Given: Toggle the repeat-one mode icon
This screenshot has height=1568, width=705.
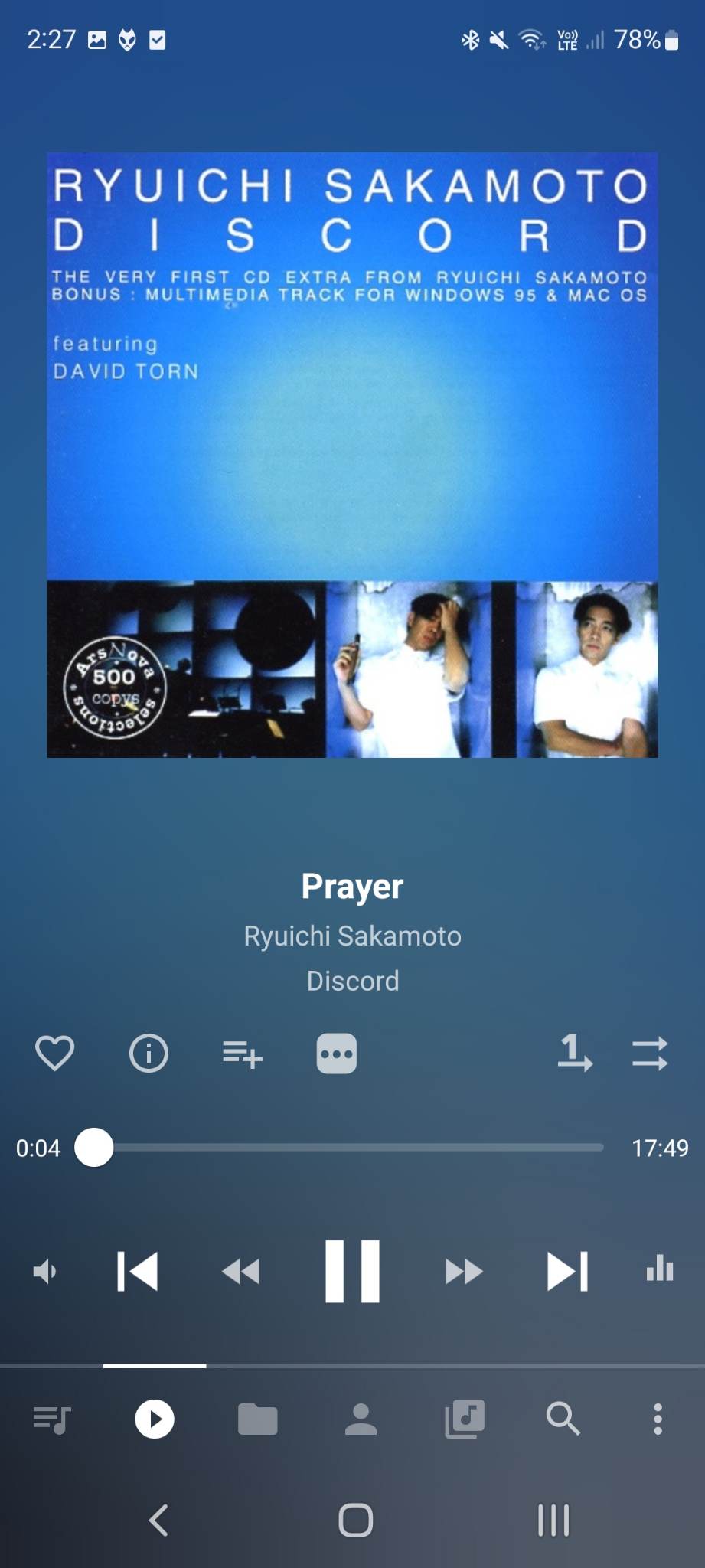Looking at the screenshot, I should [575, 1053].
